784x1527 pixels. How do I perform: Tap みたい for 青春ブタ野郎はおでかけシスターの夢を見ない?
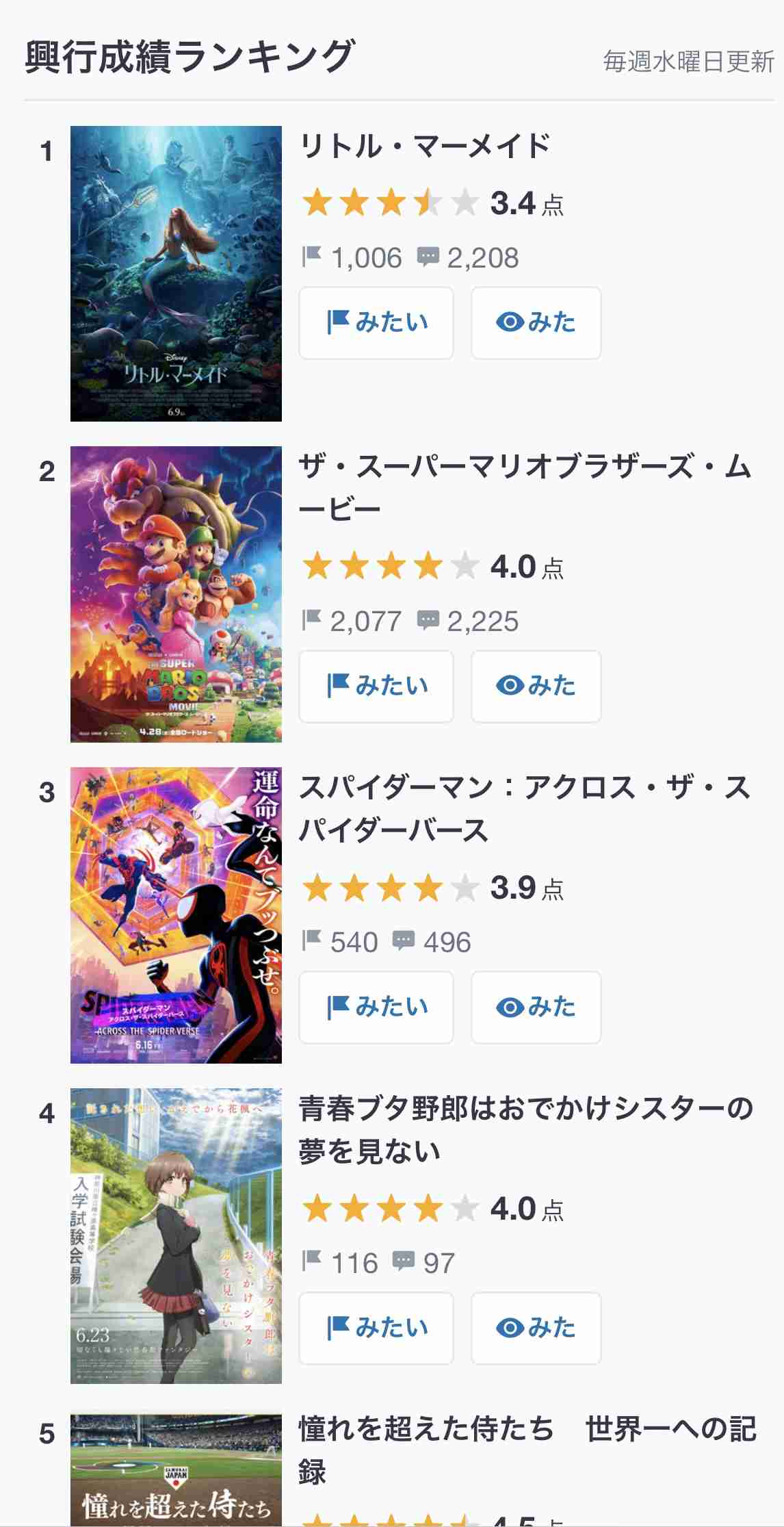[x=376, y=1329]
